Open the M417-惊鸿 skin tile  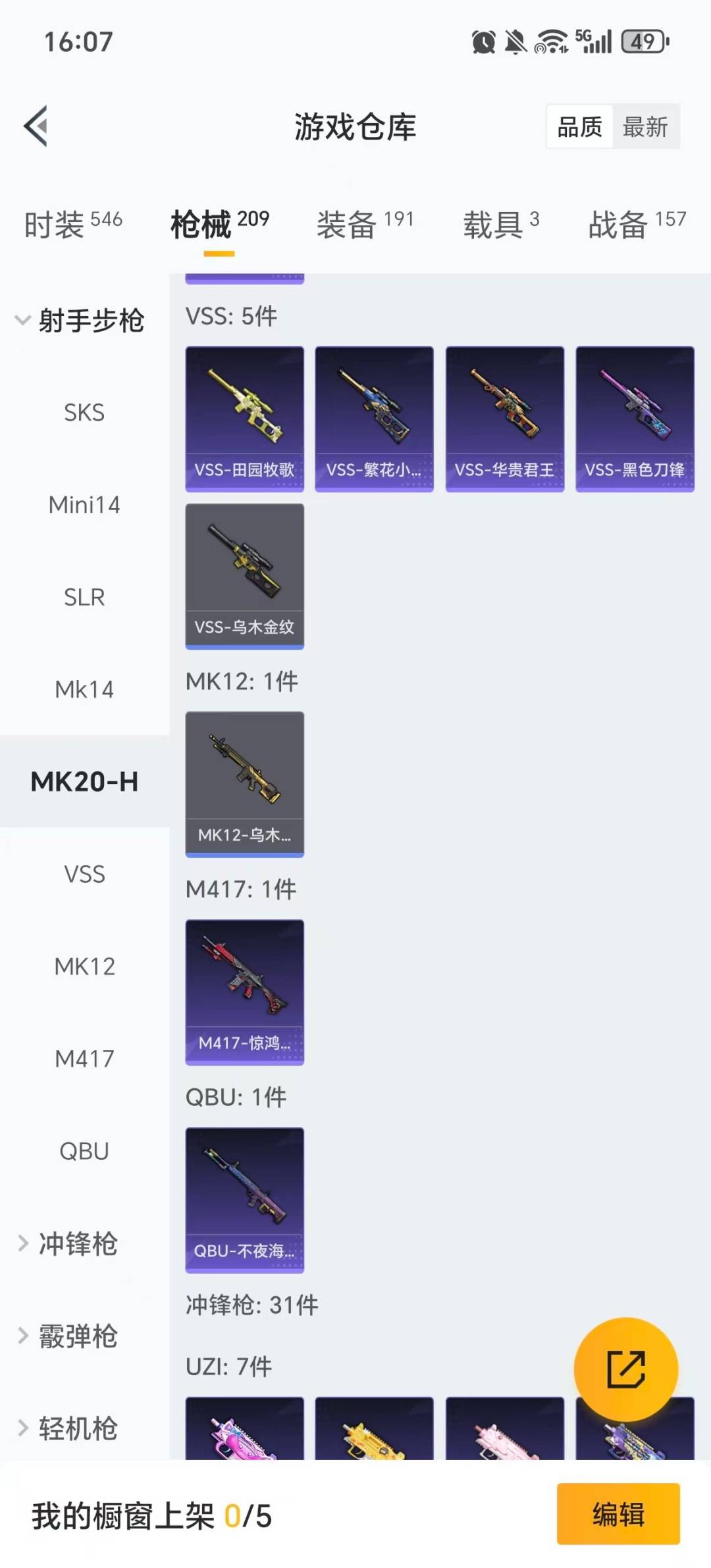point(244,991)
